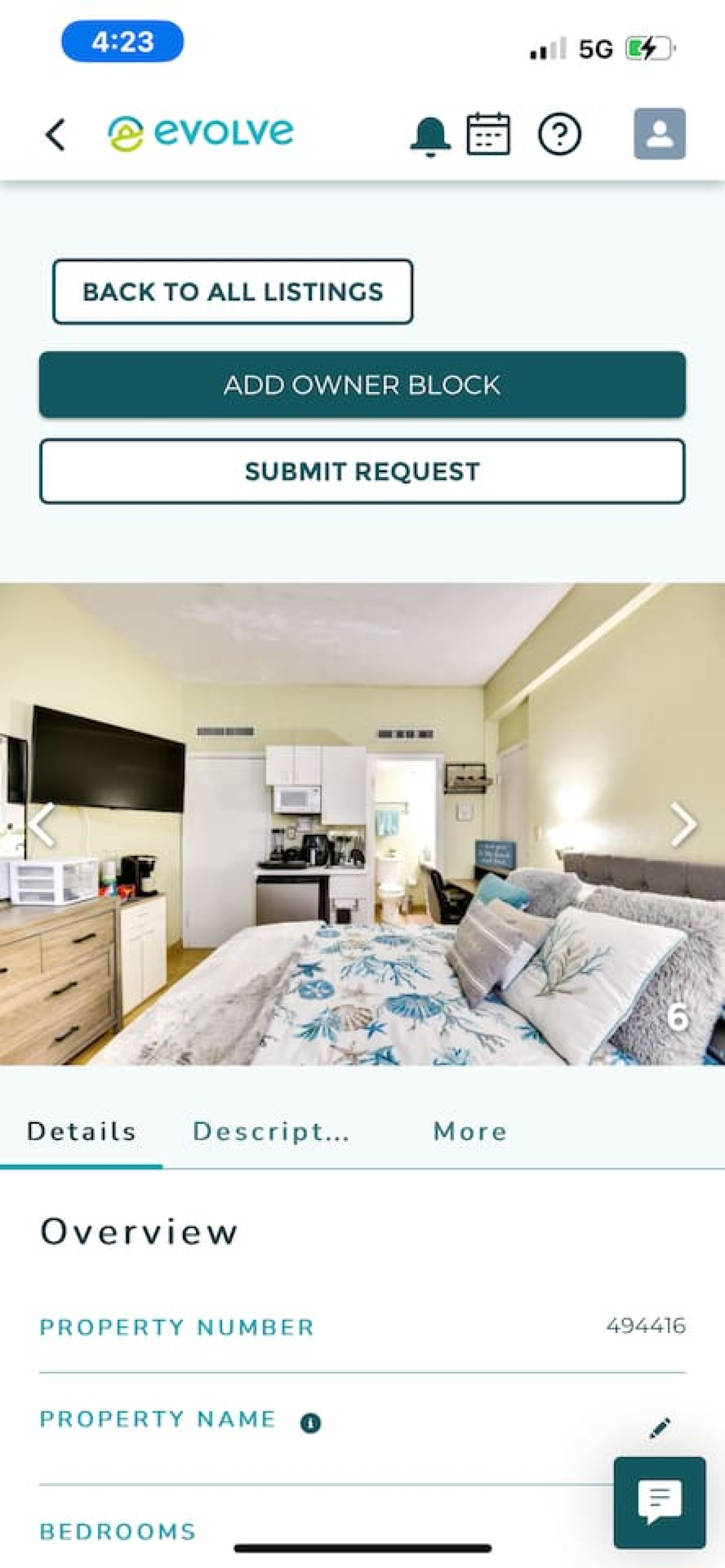
Task: Tap the Submit Request button
Action: coord(362,471)
